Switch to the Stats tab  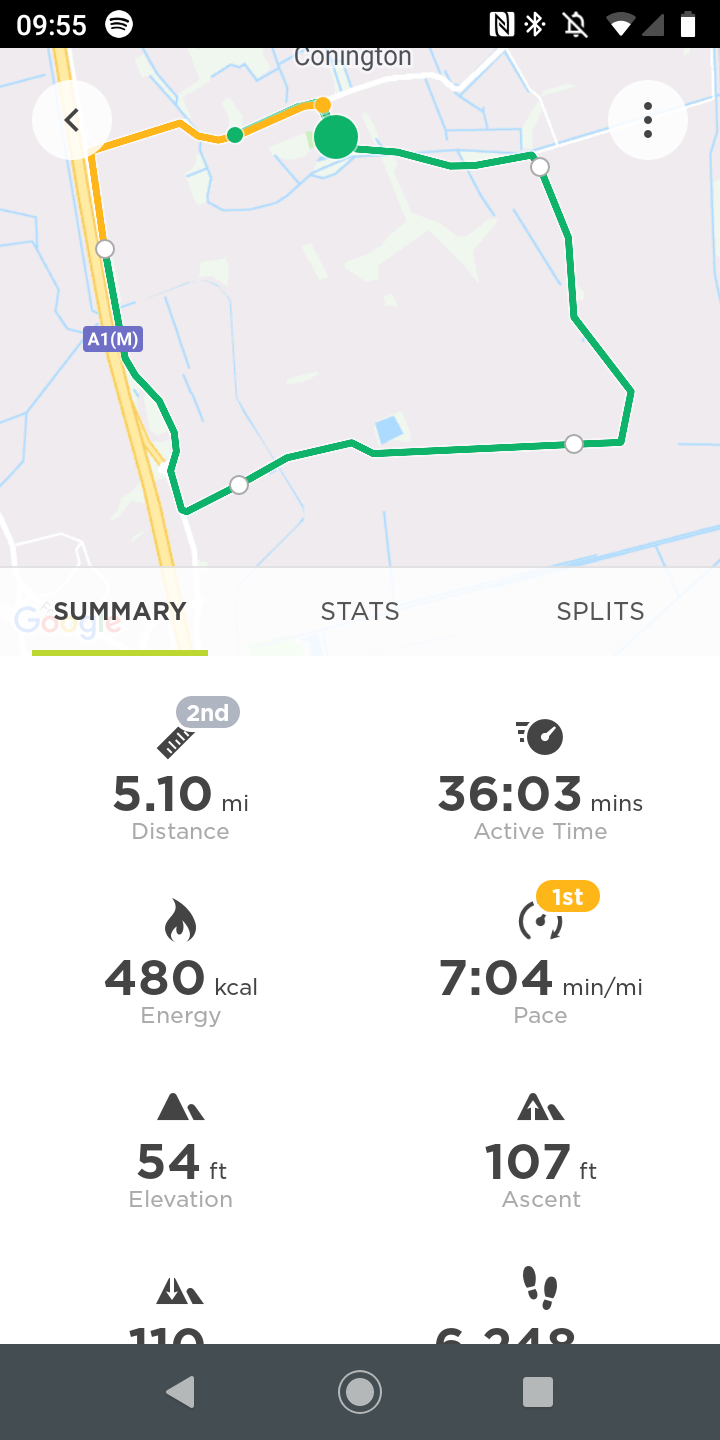(360, 611)
